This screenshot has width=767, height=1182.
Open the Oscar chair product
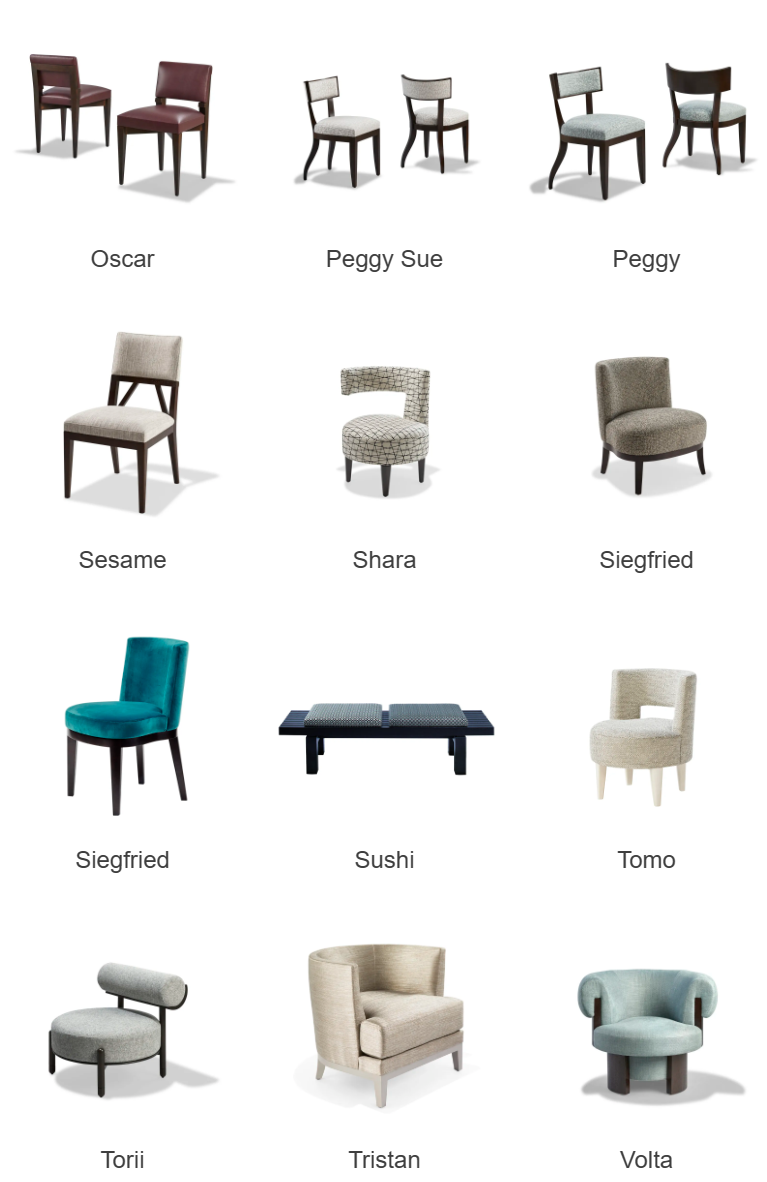122,125
